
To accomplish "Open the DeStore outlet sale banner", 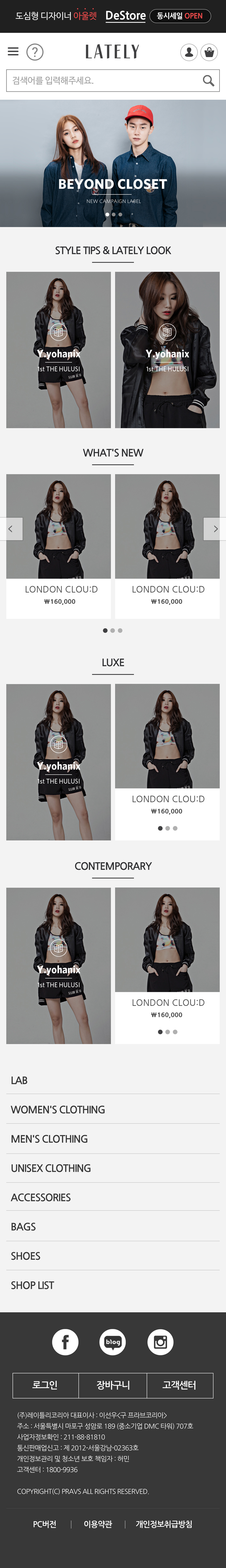I will pos(113,16).
